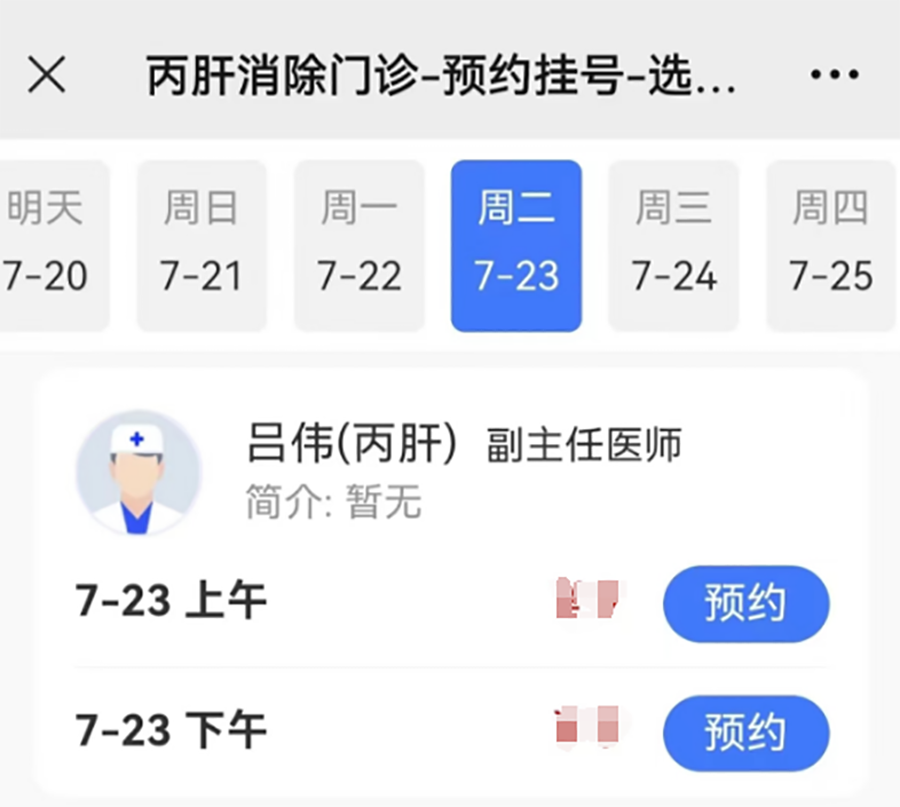Close the appointment page with the X

47,76
